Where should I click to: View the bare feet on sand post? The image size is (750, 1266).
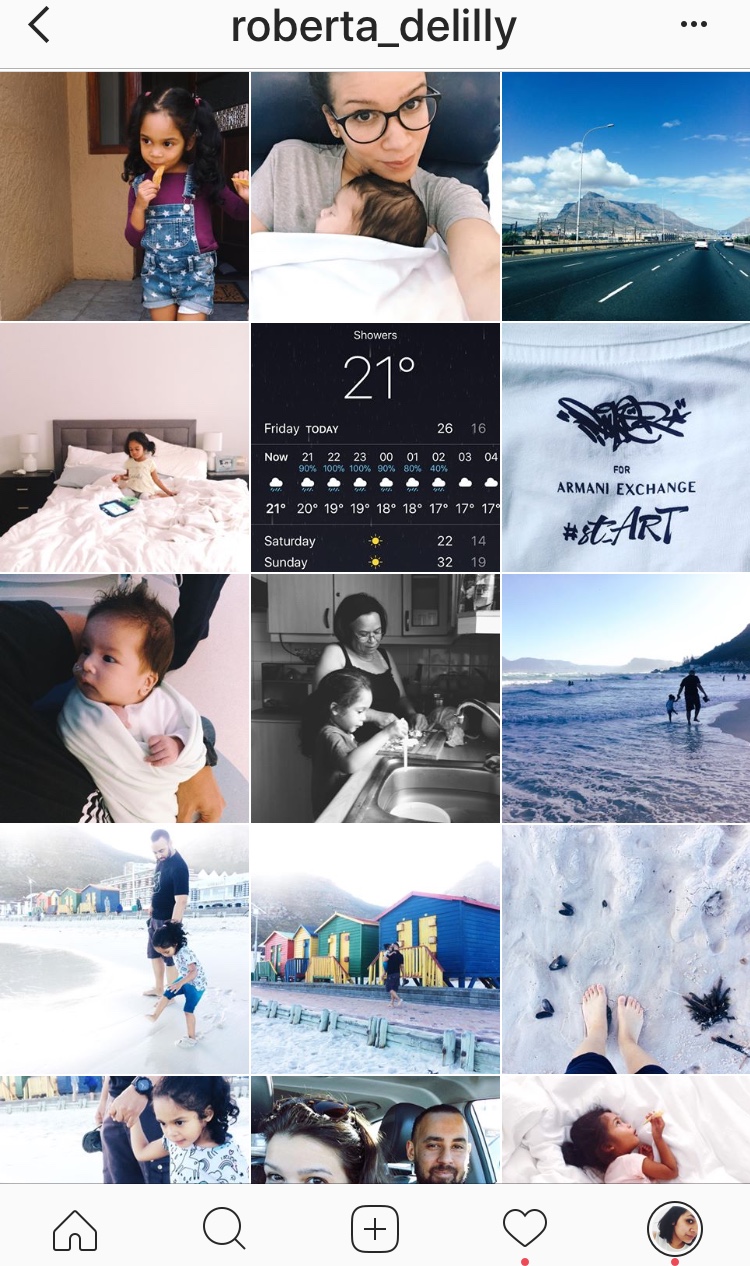(x=626, y=949)
